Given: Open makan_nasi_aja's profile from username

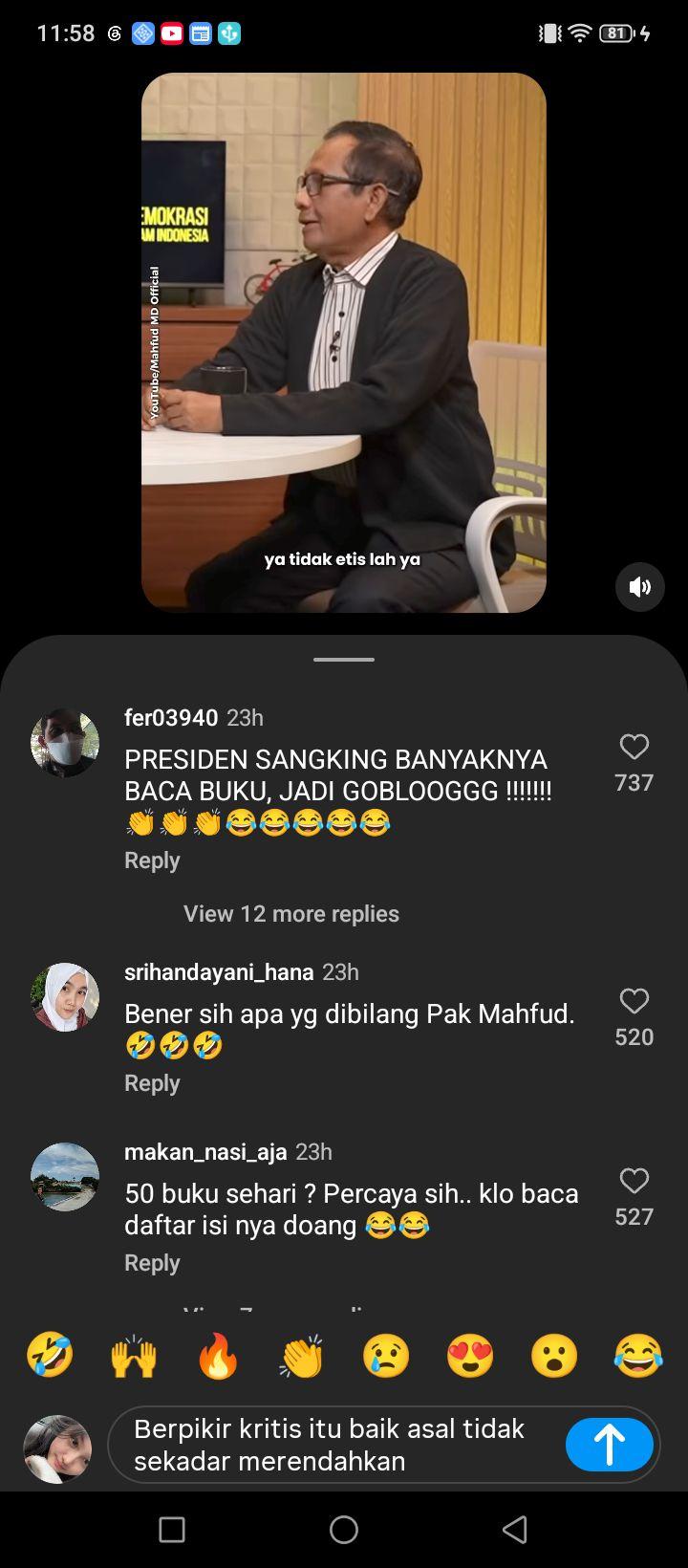Looking at the screenshot, I should pos(205,1152).
